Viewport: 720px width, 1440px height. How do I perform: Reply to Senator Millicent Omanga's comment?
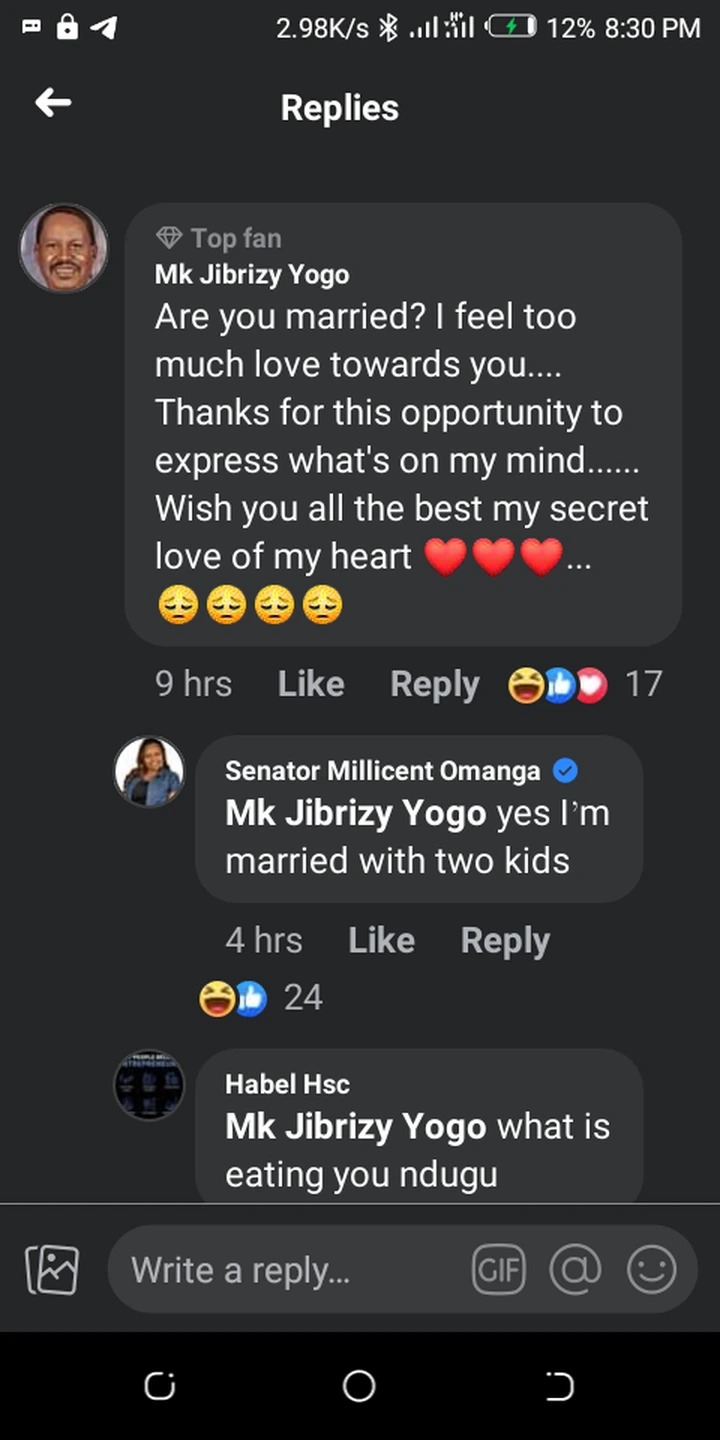point(505,940)
